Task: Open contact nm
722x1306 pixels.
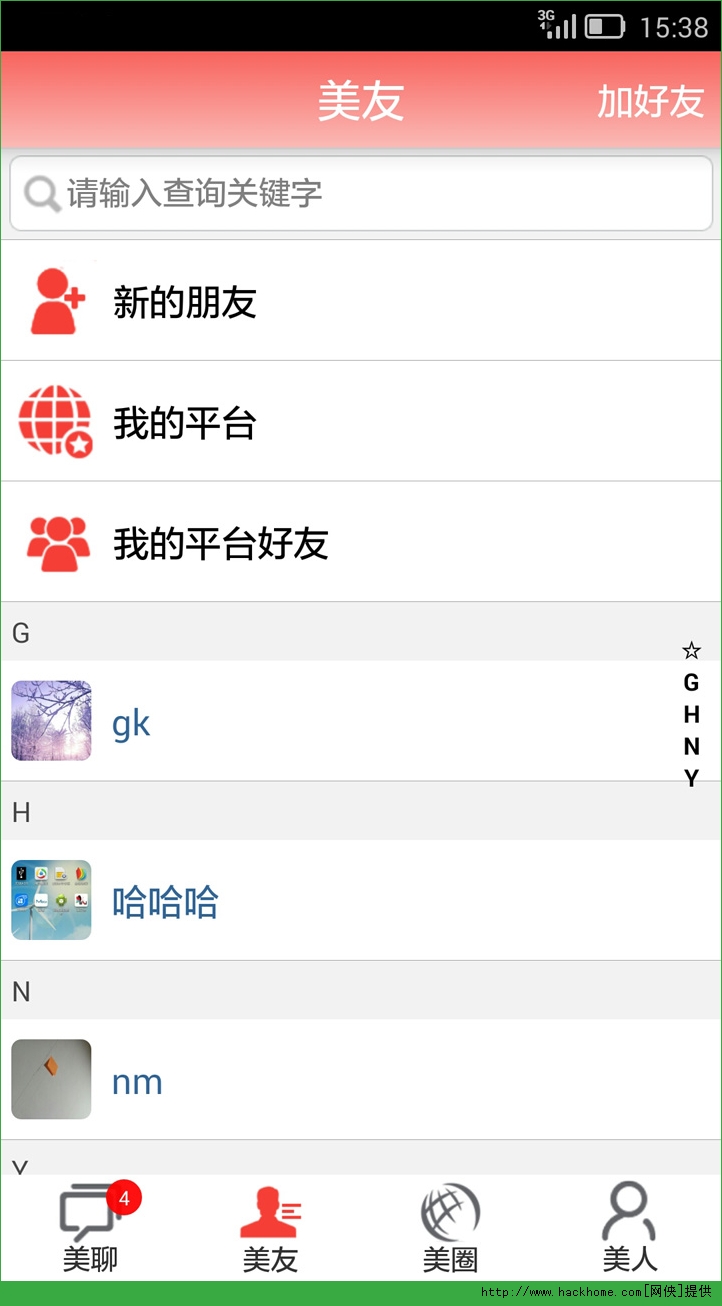Action: click(x=340, y=1080)
